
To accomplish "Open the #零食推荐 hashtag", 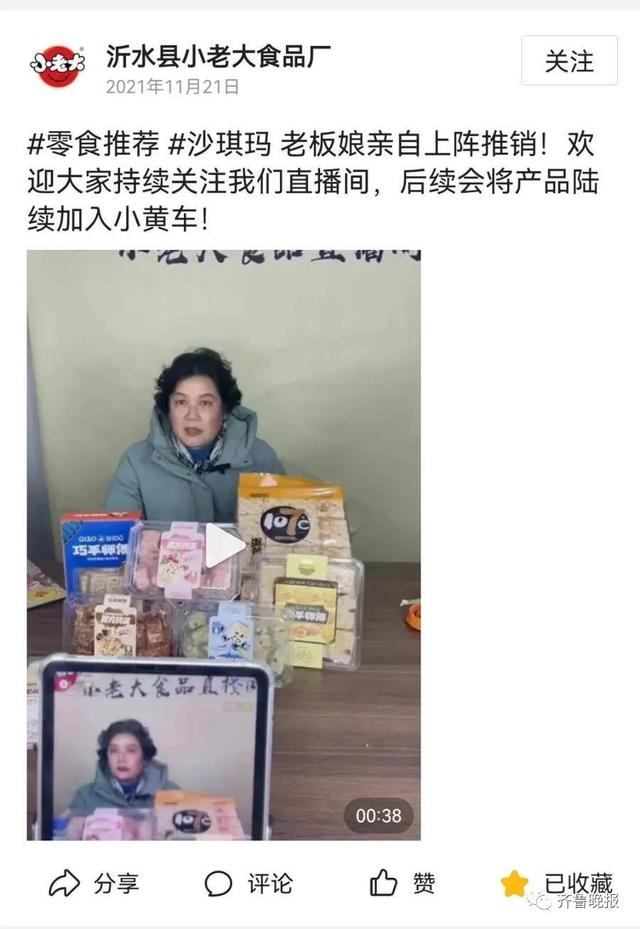I will [93, 144].
